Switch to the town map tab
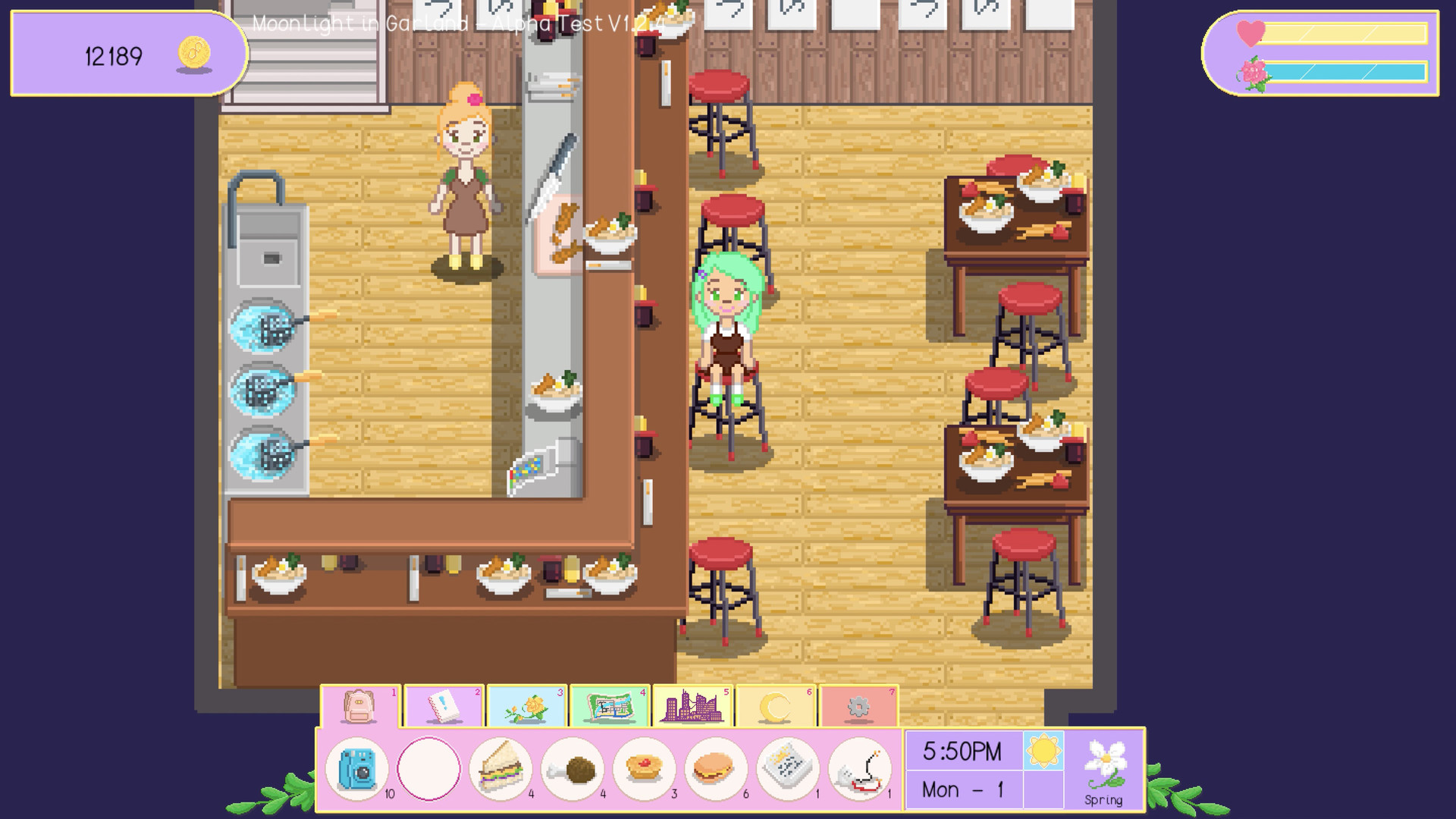Viewport: 1456px width, 819px height. click(x=610, y=707)
